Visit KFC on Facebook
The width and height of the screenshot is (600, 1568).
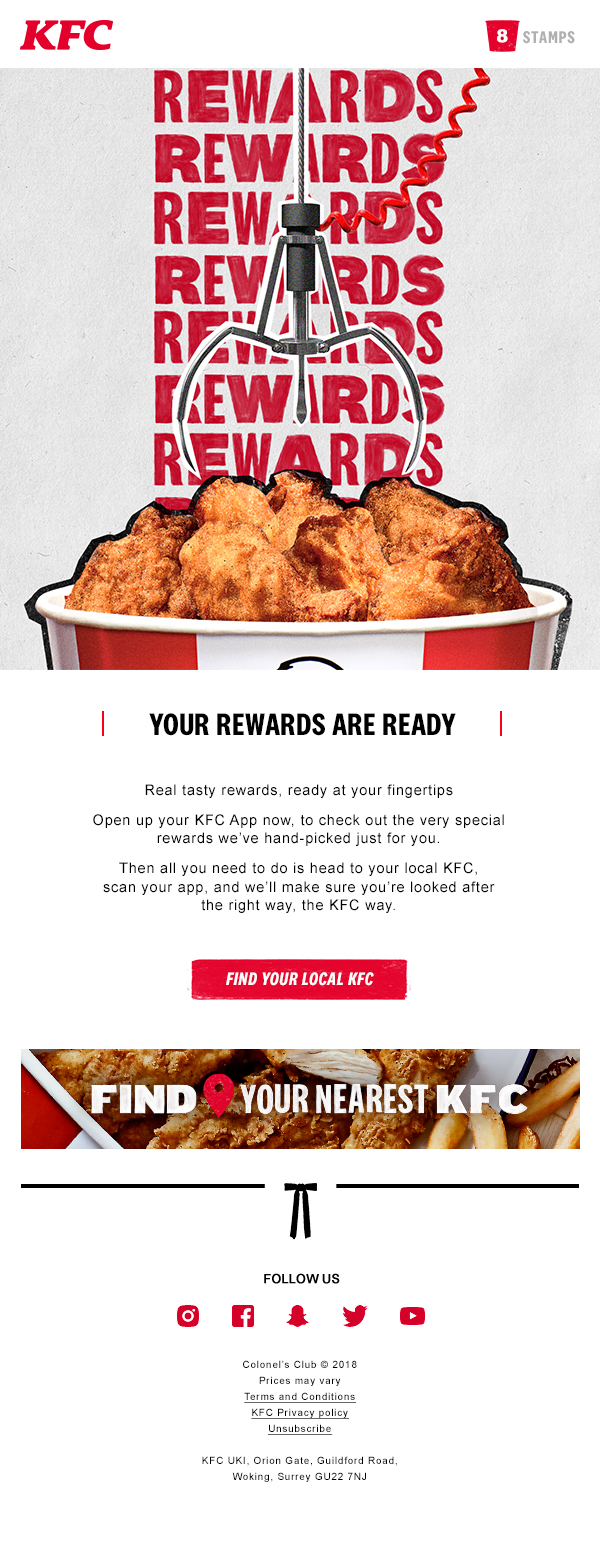point(243,1316)
